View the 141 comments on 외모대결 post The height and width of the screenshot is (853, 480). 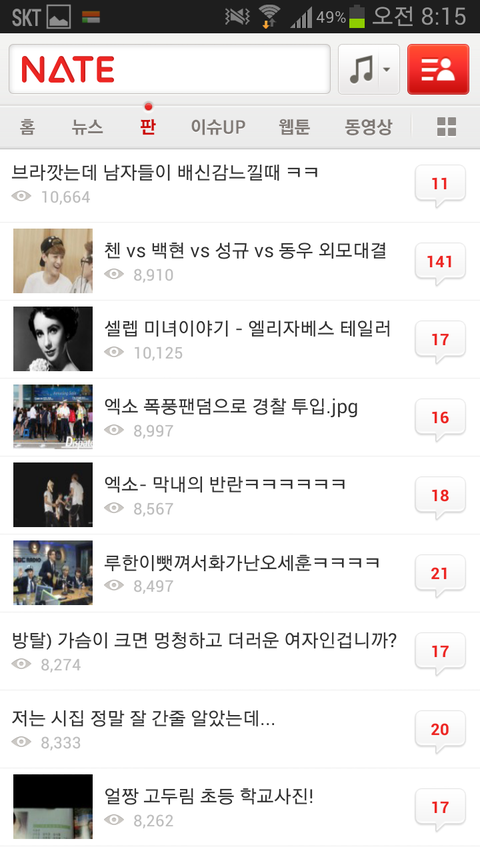(440, 263)
